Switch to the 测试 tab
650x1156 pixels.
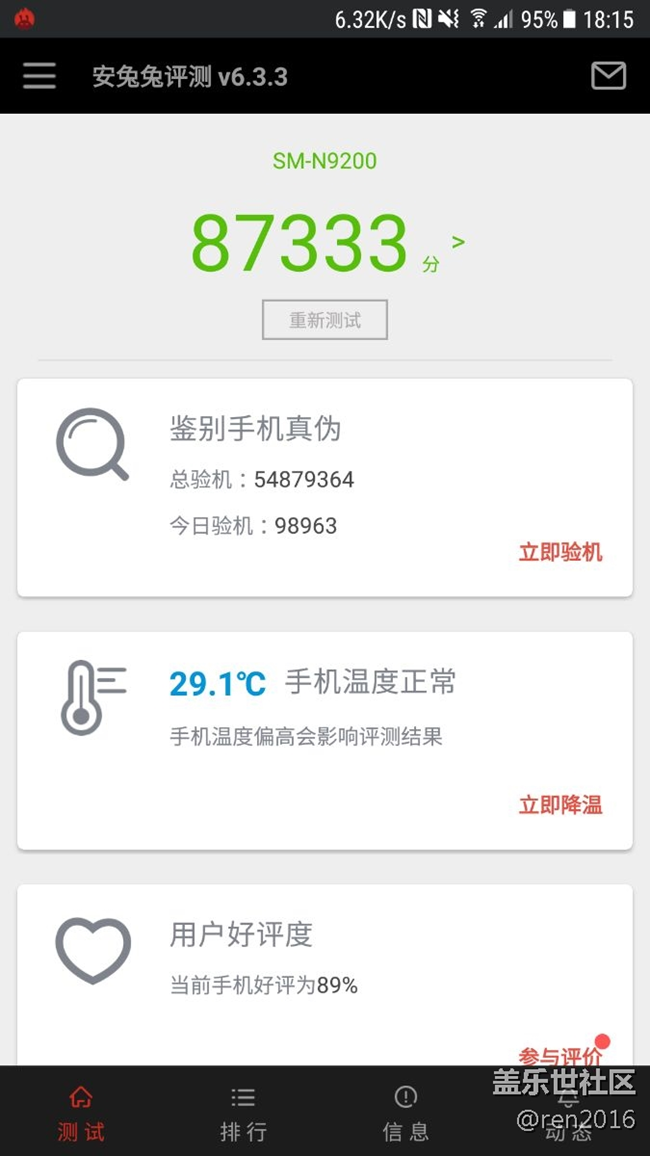tap(81, 1112)
